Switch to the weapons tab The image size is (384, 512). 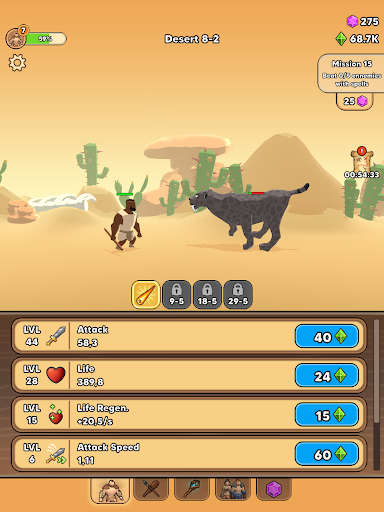pos(151,489)
